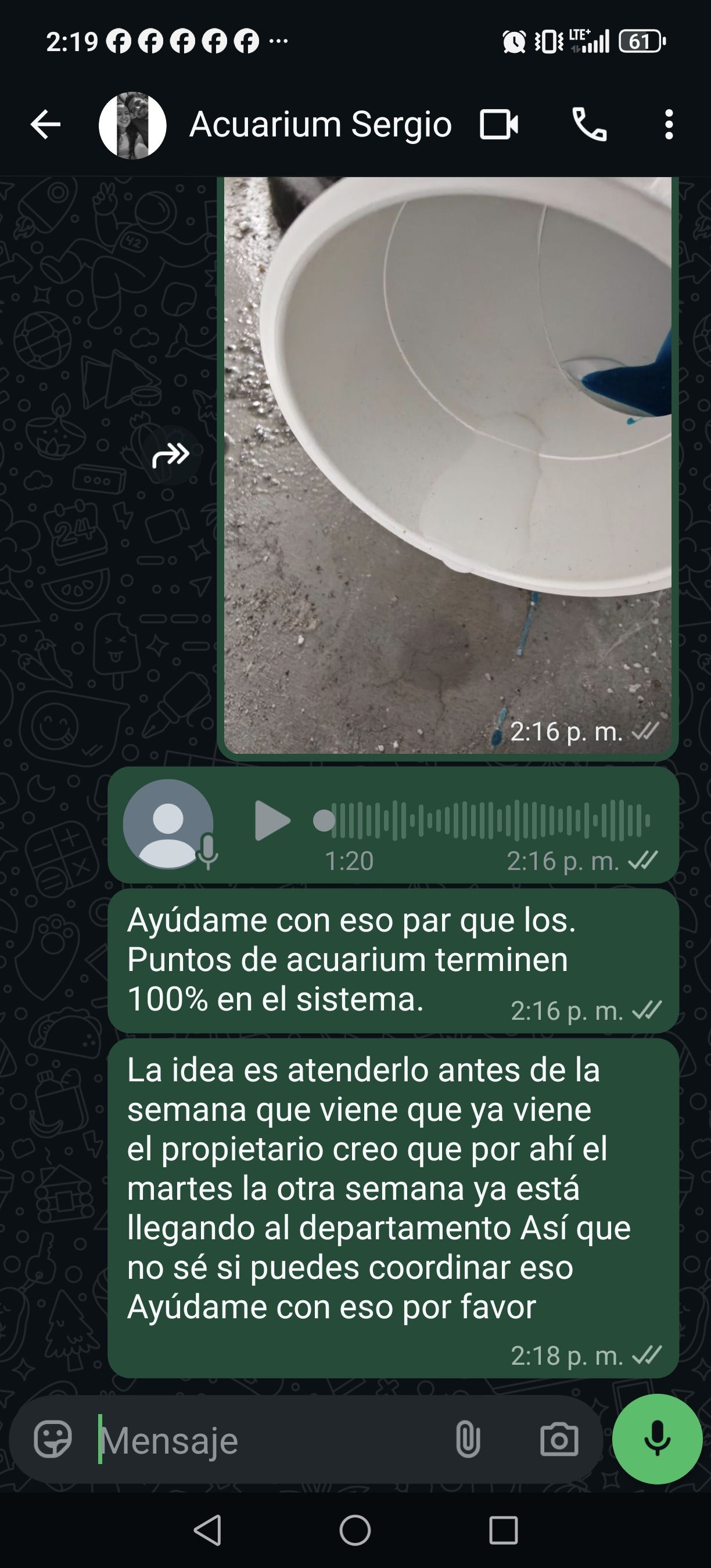This screenshot has width=711, height=1568.
Task: Attach a file with the paperclip
Action: pos(468,1440)
